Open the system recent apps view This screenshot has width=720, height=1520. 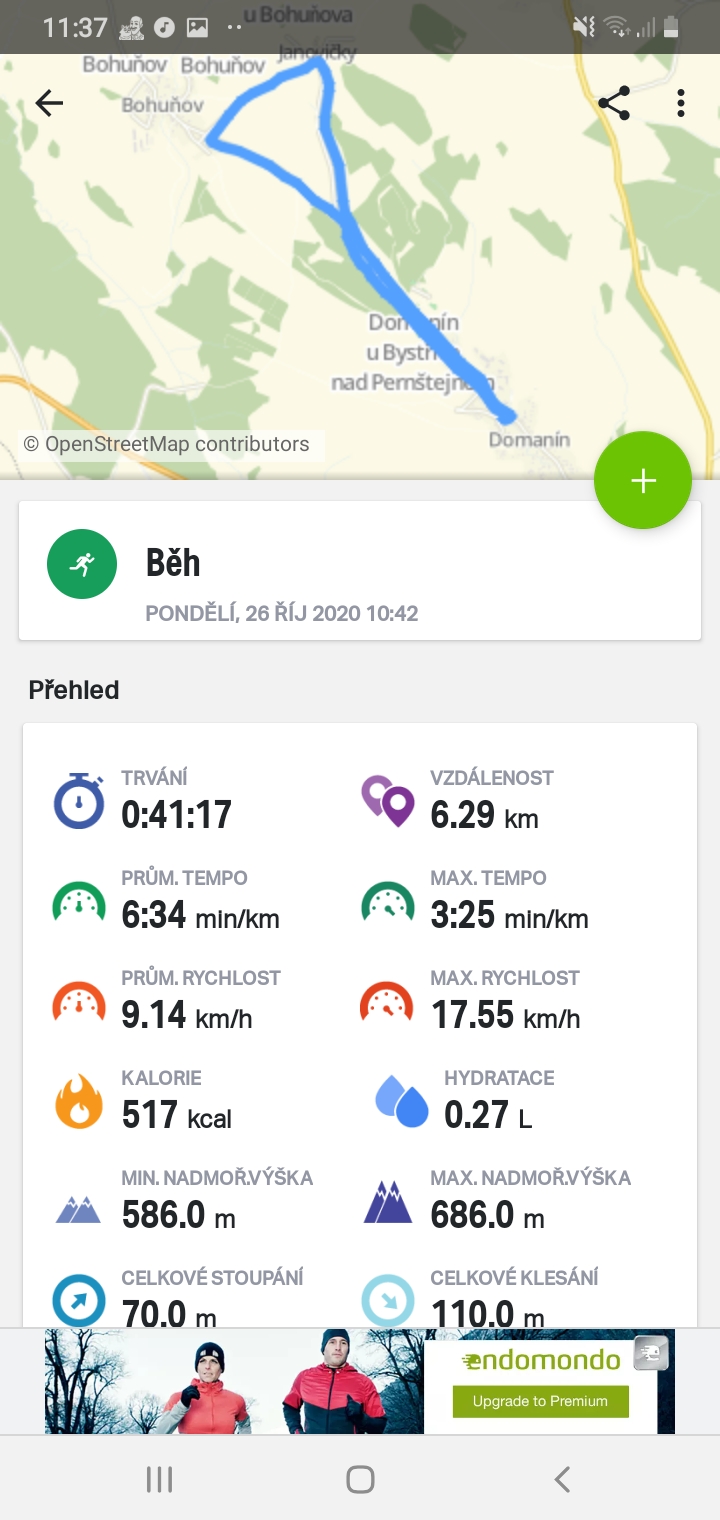[x=160, y=1479]
